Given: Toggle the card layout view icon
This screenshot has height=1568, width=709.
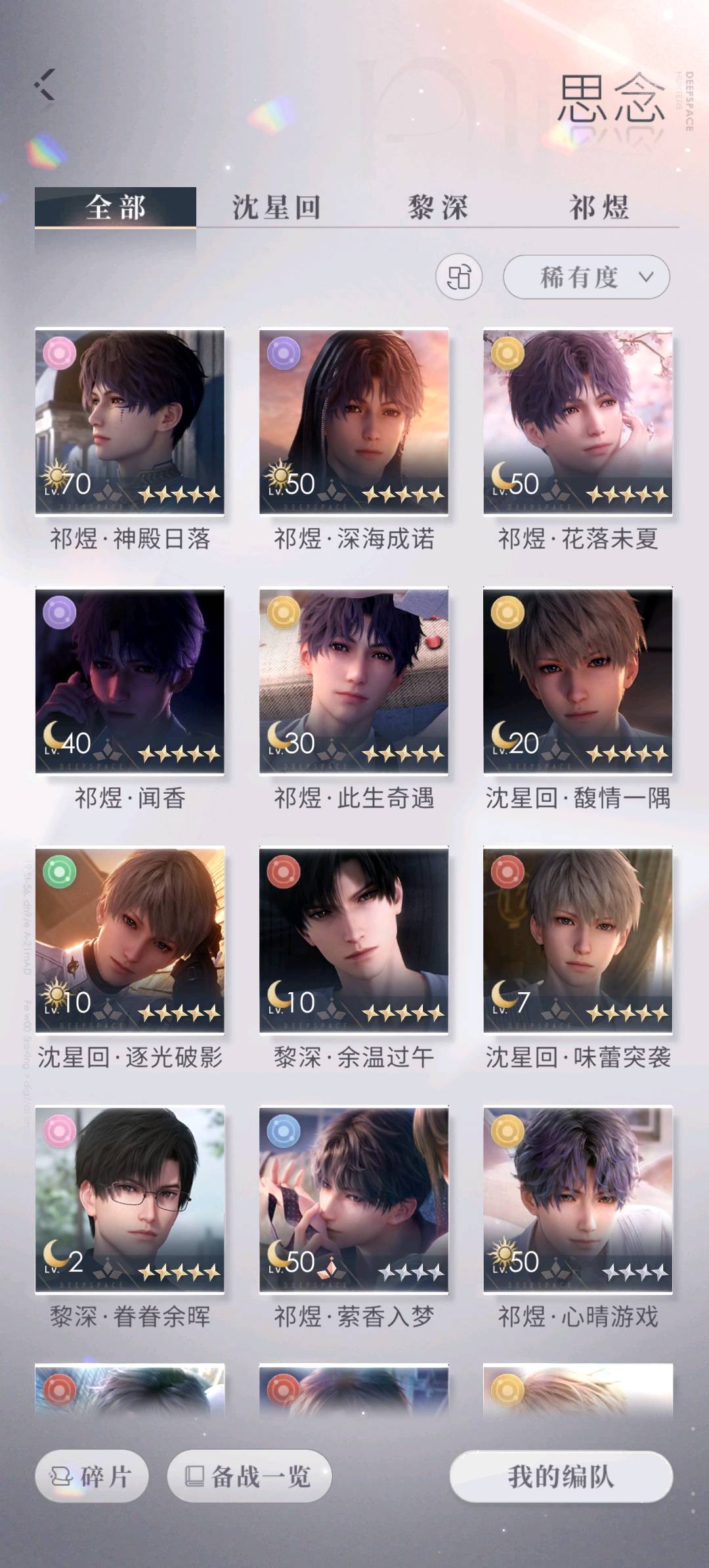Looking at the screenshot, I should 459,277.
